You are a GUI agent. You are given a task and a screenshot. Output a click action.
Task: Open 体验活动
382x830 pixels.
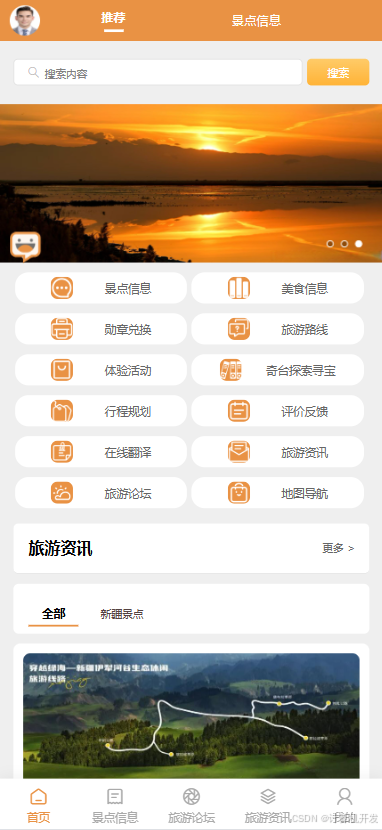click(x=101, y=370)
